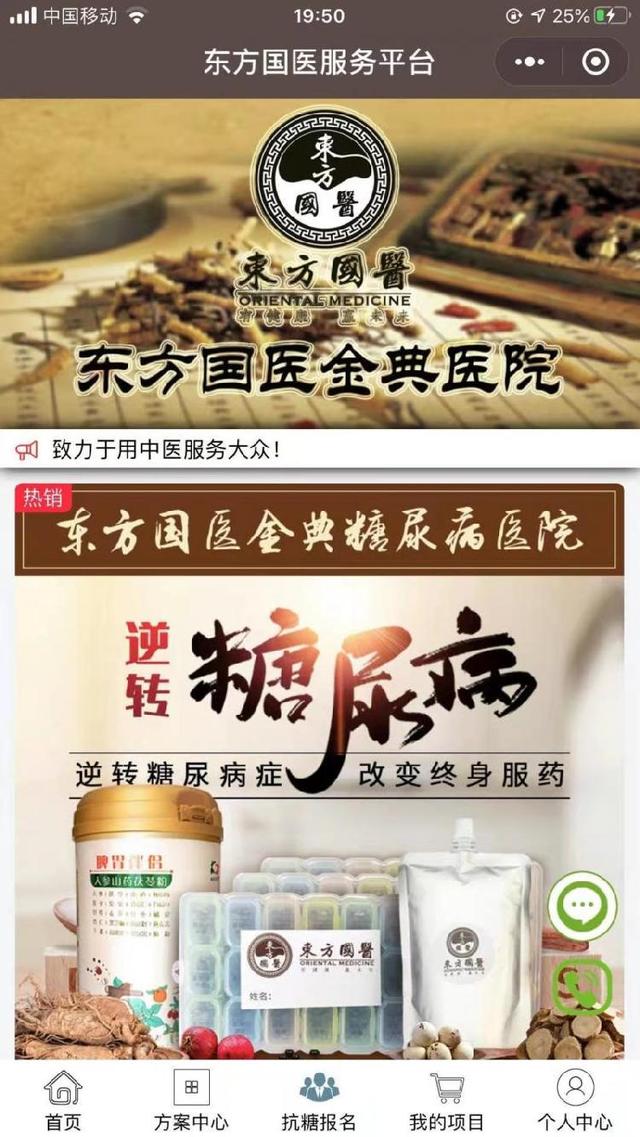Open the 抗糖报名 tab
The image size is (640, 1137).
pos(320,1100)
